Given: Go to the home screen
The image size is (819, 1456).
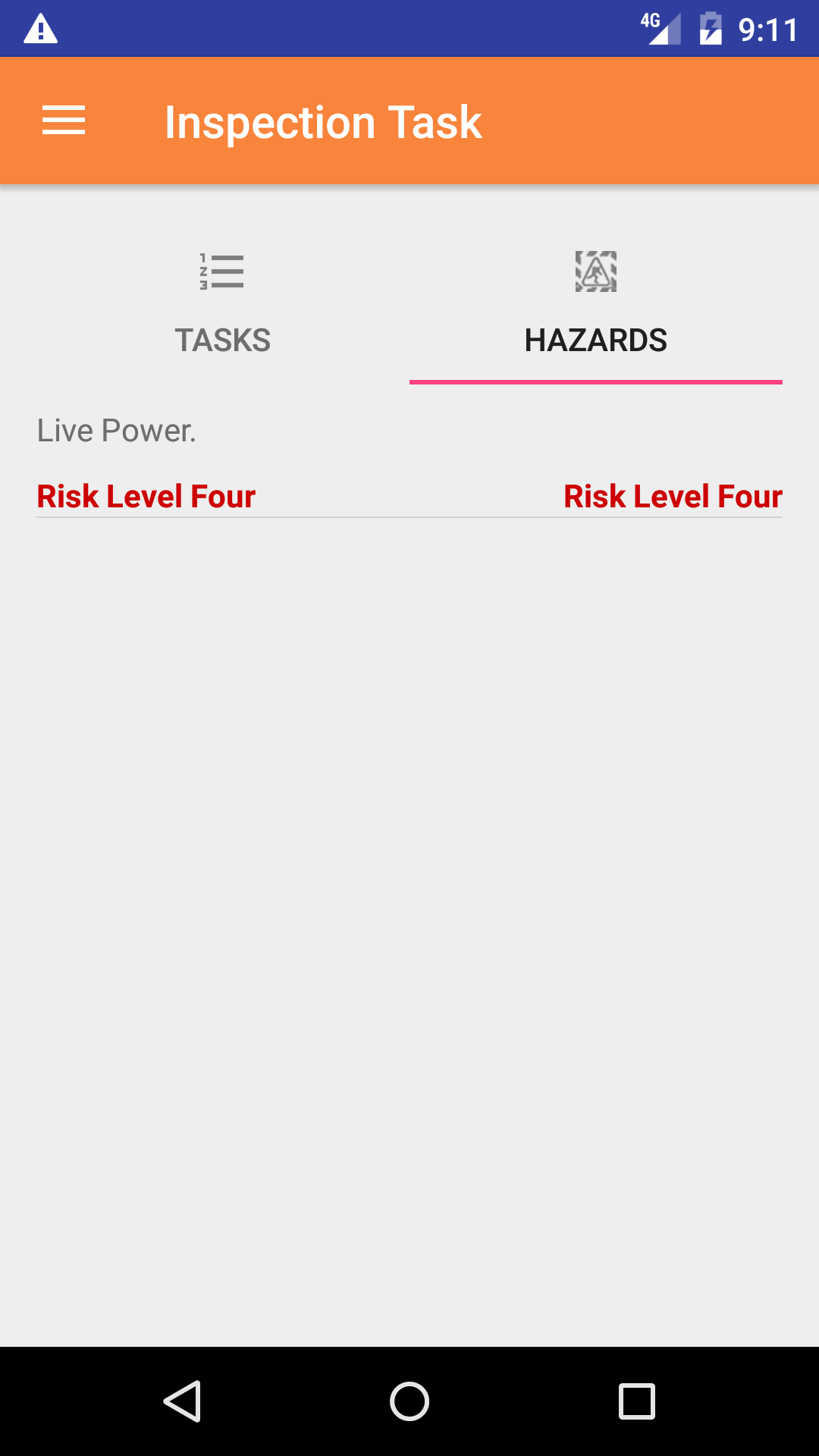Looking at the screenshot, I should point(409,1401).
